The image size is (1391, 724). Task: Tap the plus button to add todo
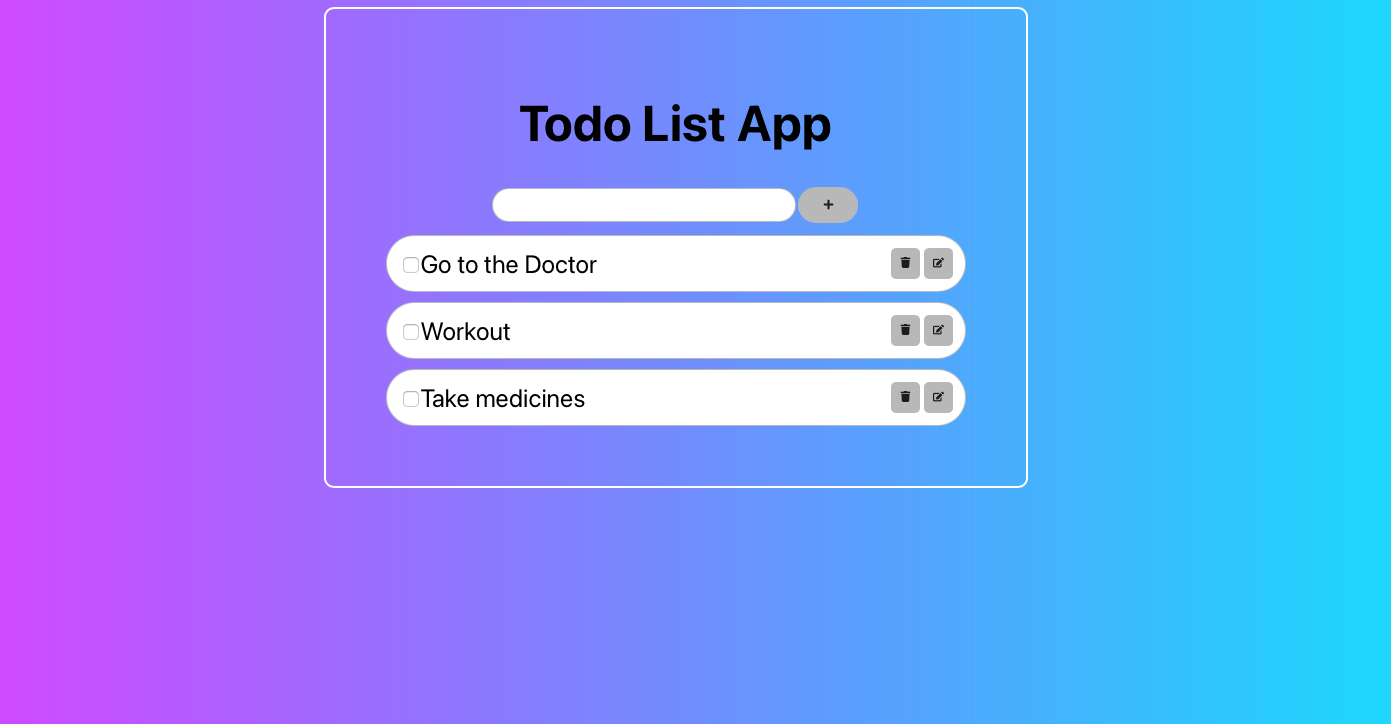828,205
